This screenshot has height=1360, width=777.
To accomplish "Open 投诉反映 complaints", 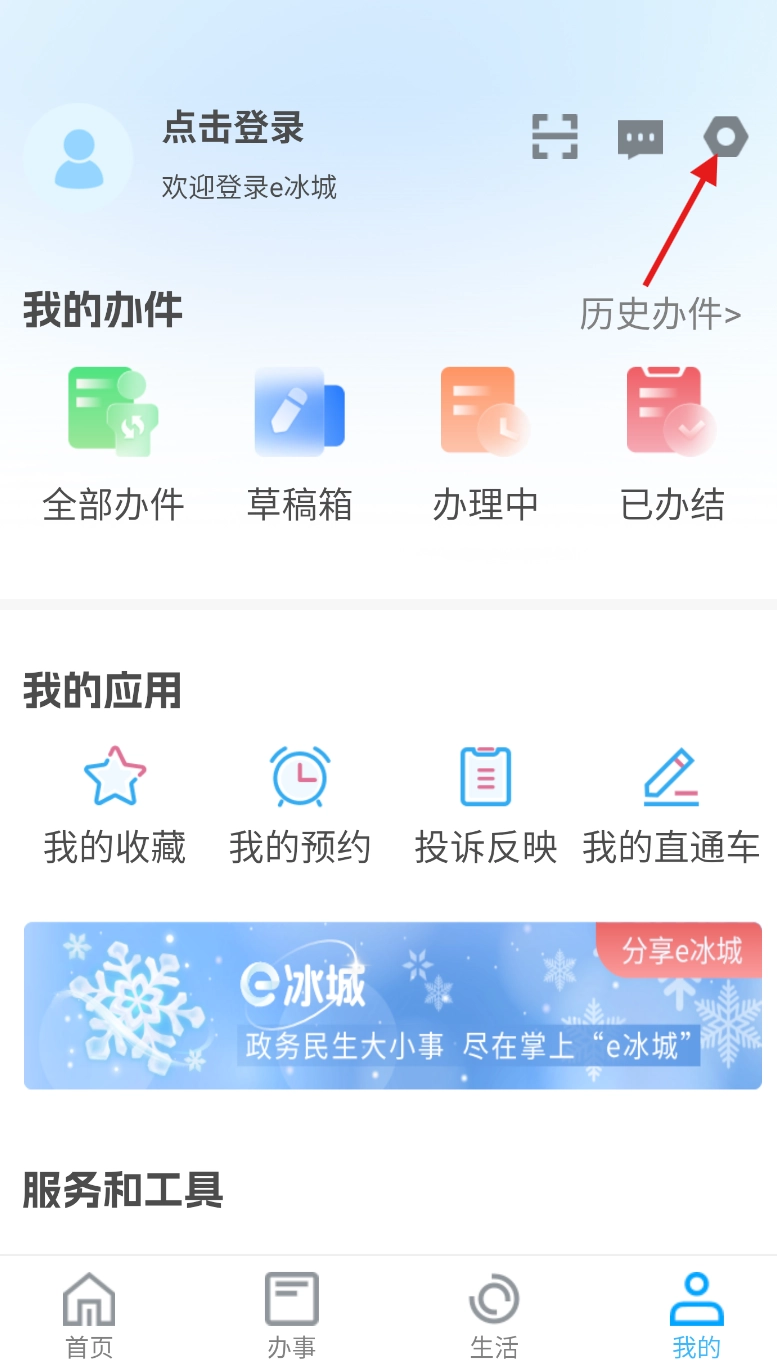I will pos(486,805).
